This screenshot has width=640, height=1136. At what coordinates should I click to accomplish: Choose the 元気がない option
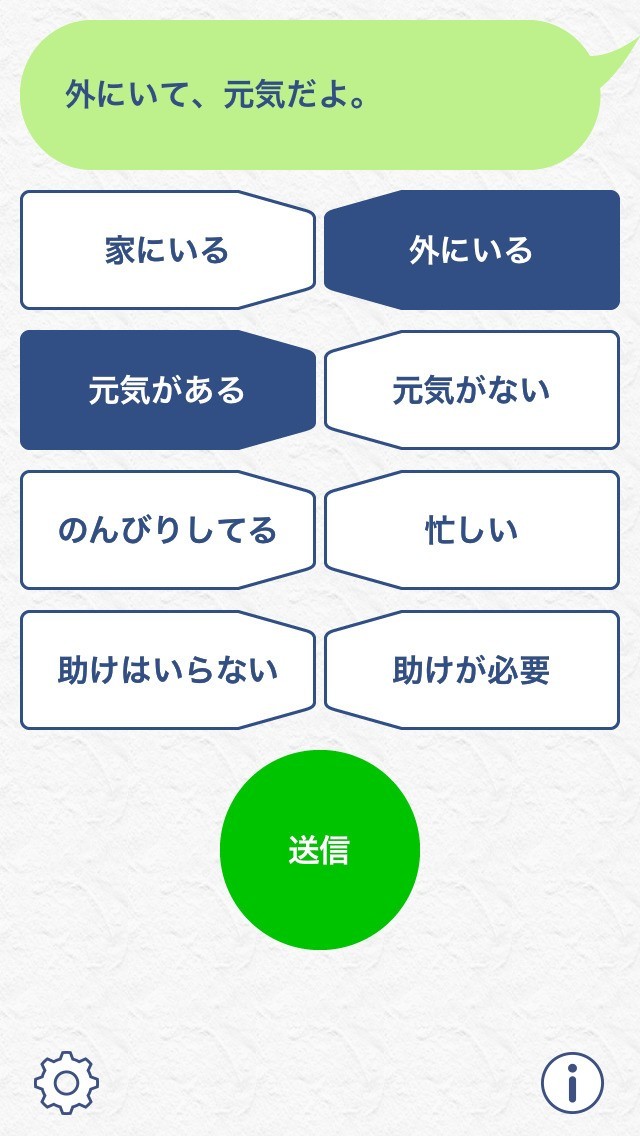point(471,390)
